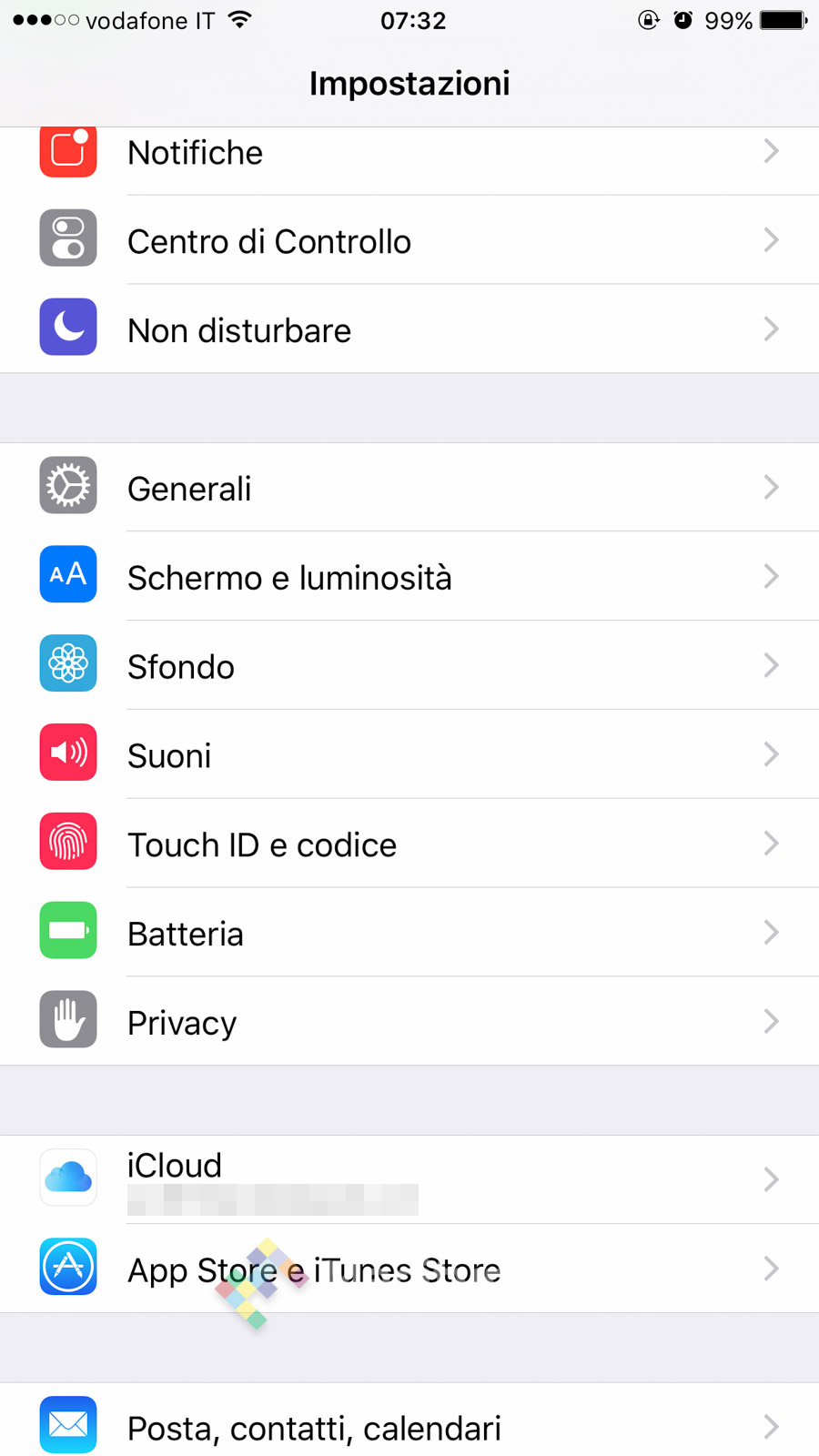Open the Generali settings
This screenshot has height=1456, width=819.
point(409,489)
